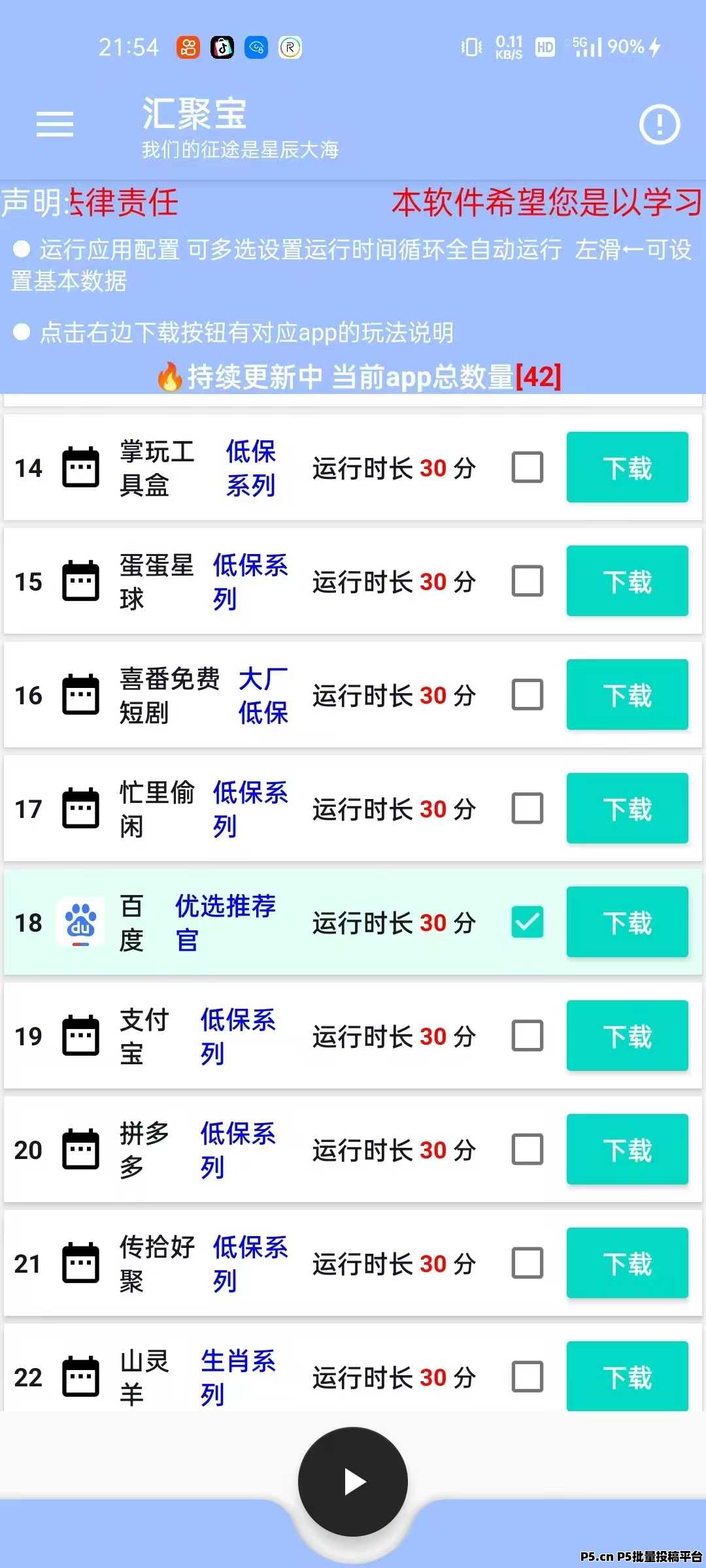706x1568 pixels.
Task: Tap 下载 for 掌玩工具盒
Action: pos(627,467)
